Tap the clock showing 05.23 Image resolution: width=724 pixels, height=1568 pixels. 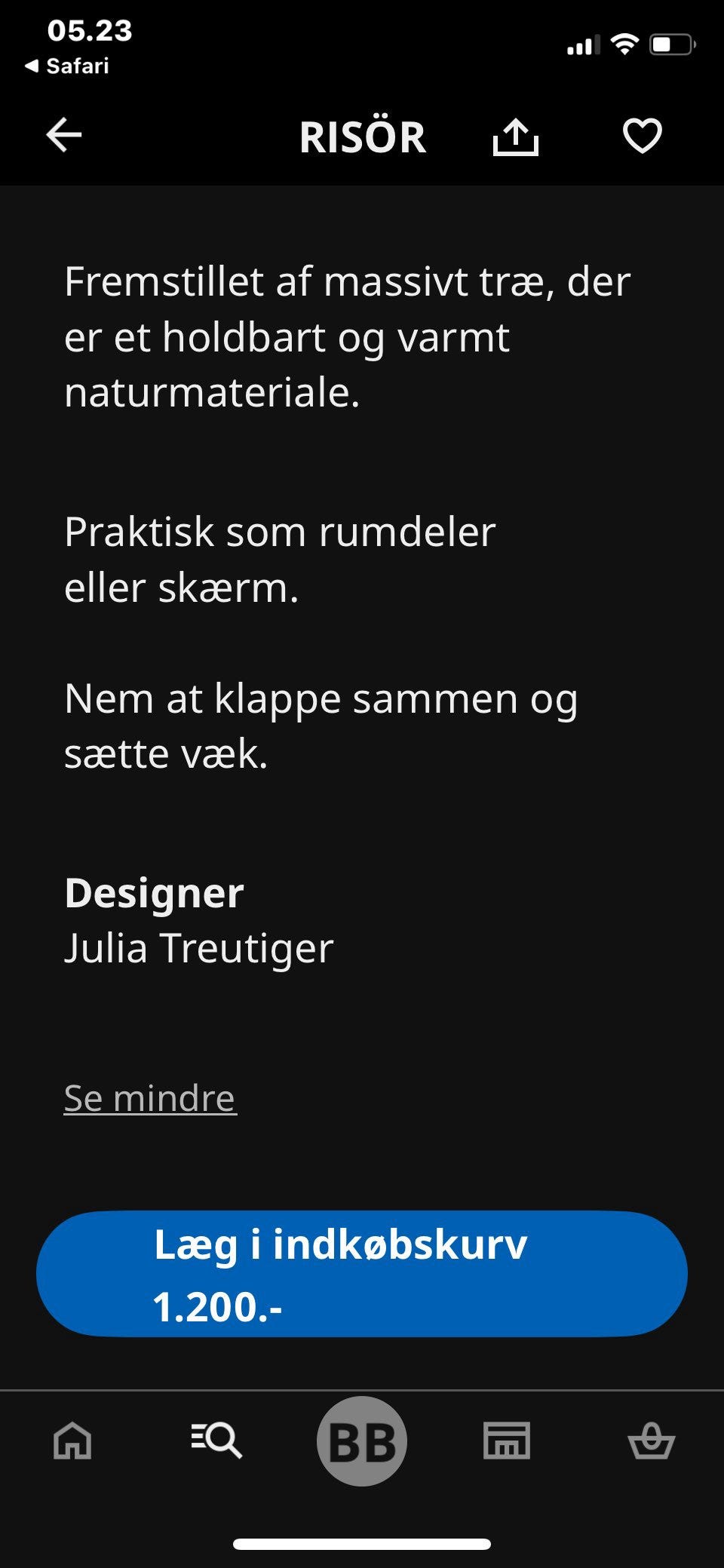89,33
